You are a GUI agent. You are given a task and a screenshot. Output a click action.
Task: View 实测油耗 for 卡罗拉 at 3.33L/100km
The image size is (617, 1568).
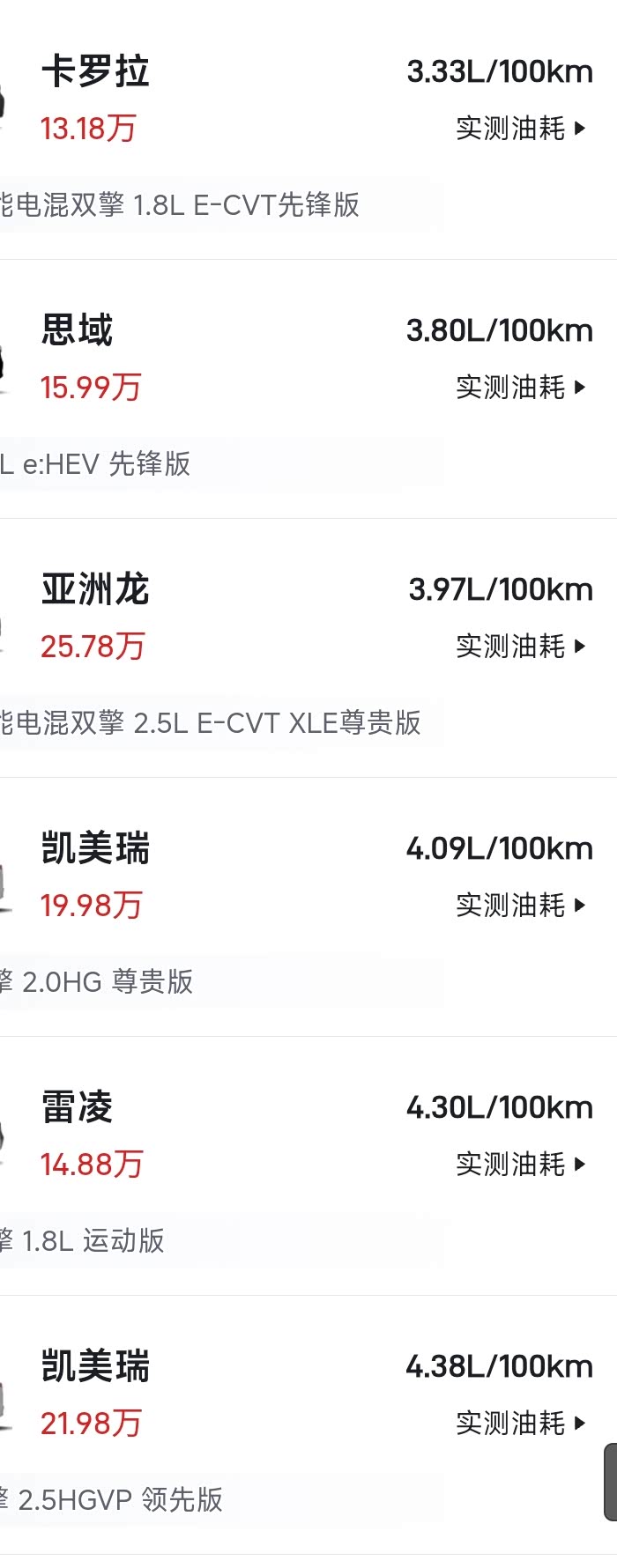coord(520,129)
